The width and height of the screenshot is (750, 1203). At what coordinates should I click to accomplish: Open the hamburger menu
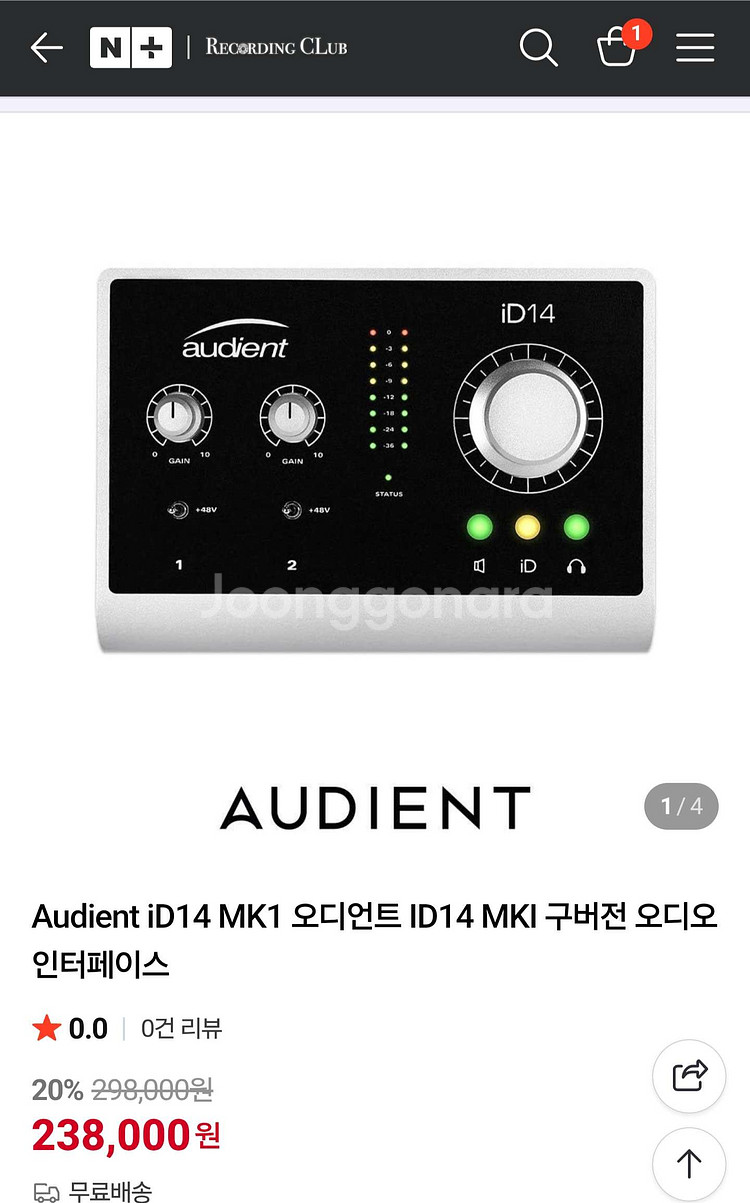[x=695, y=47]
